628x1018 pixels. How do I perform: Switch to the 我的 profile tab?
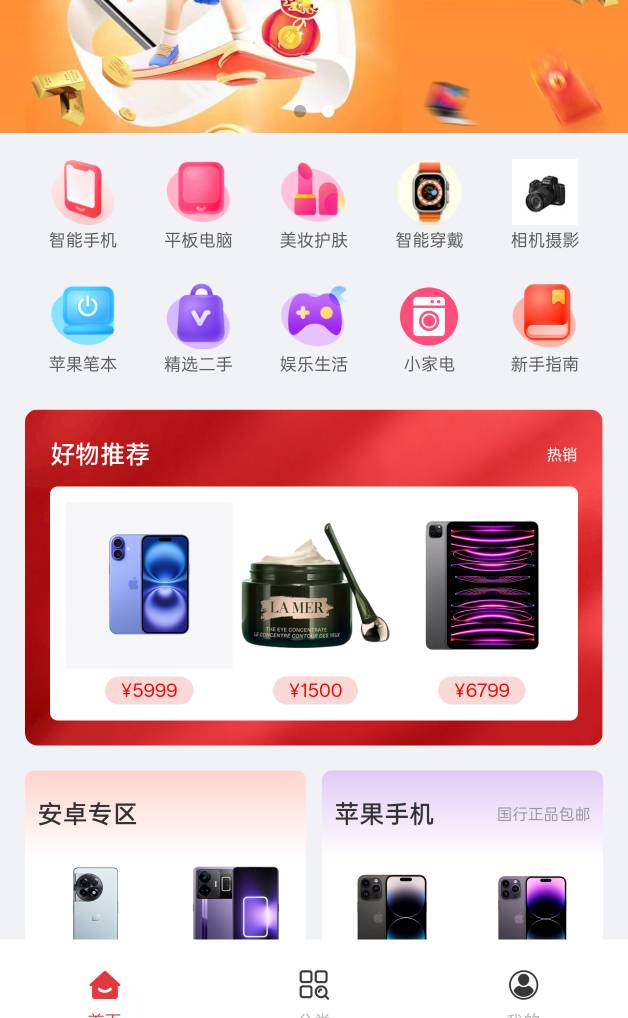(523, 992)
